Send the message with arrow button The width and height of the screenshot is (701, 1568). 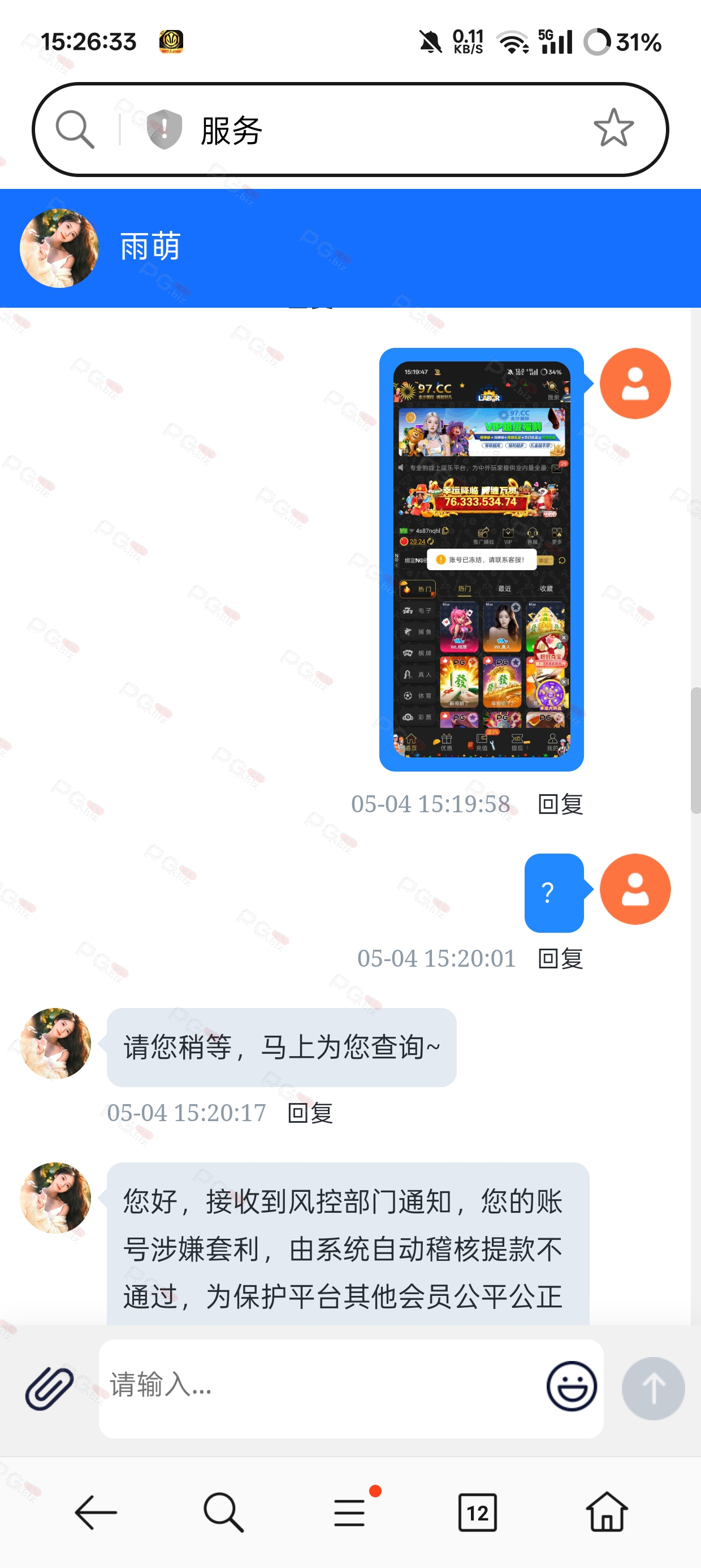(653, 1389)
